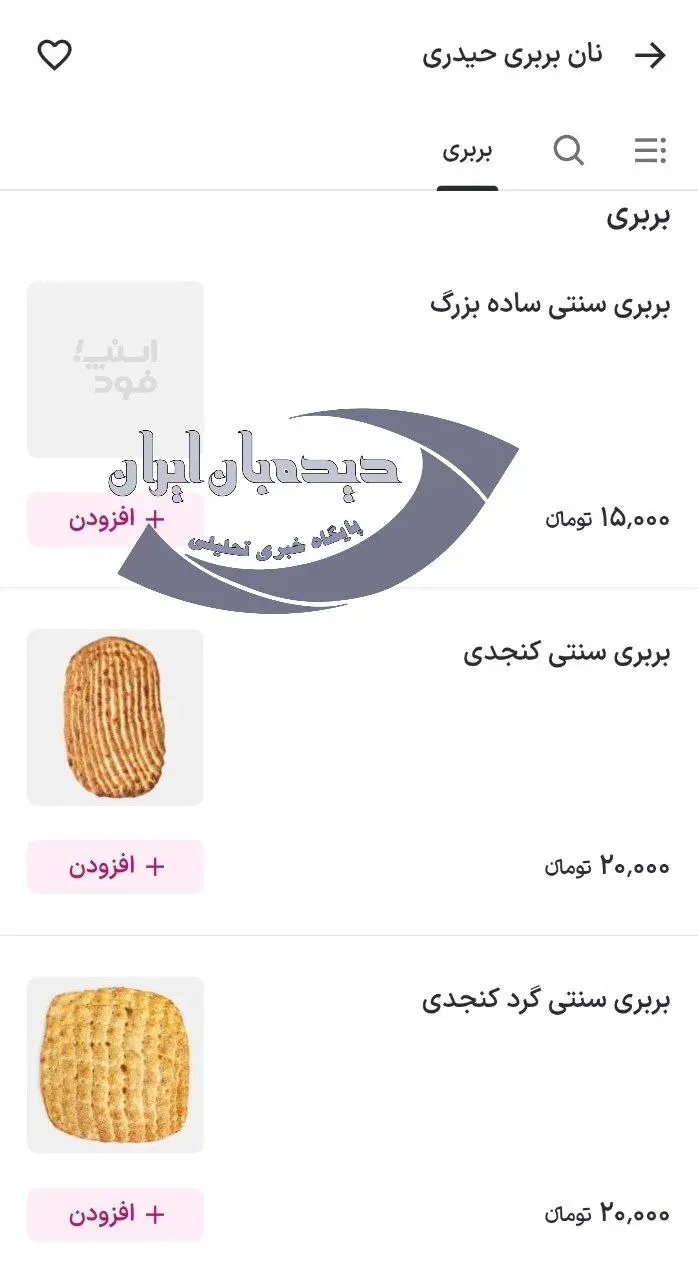Image resolution: width=698 pixels, height=1280 pixels.
Task: Tap the back arrow beside نان بربری حیدری
Action: click(650, 56)
